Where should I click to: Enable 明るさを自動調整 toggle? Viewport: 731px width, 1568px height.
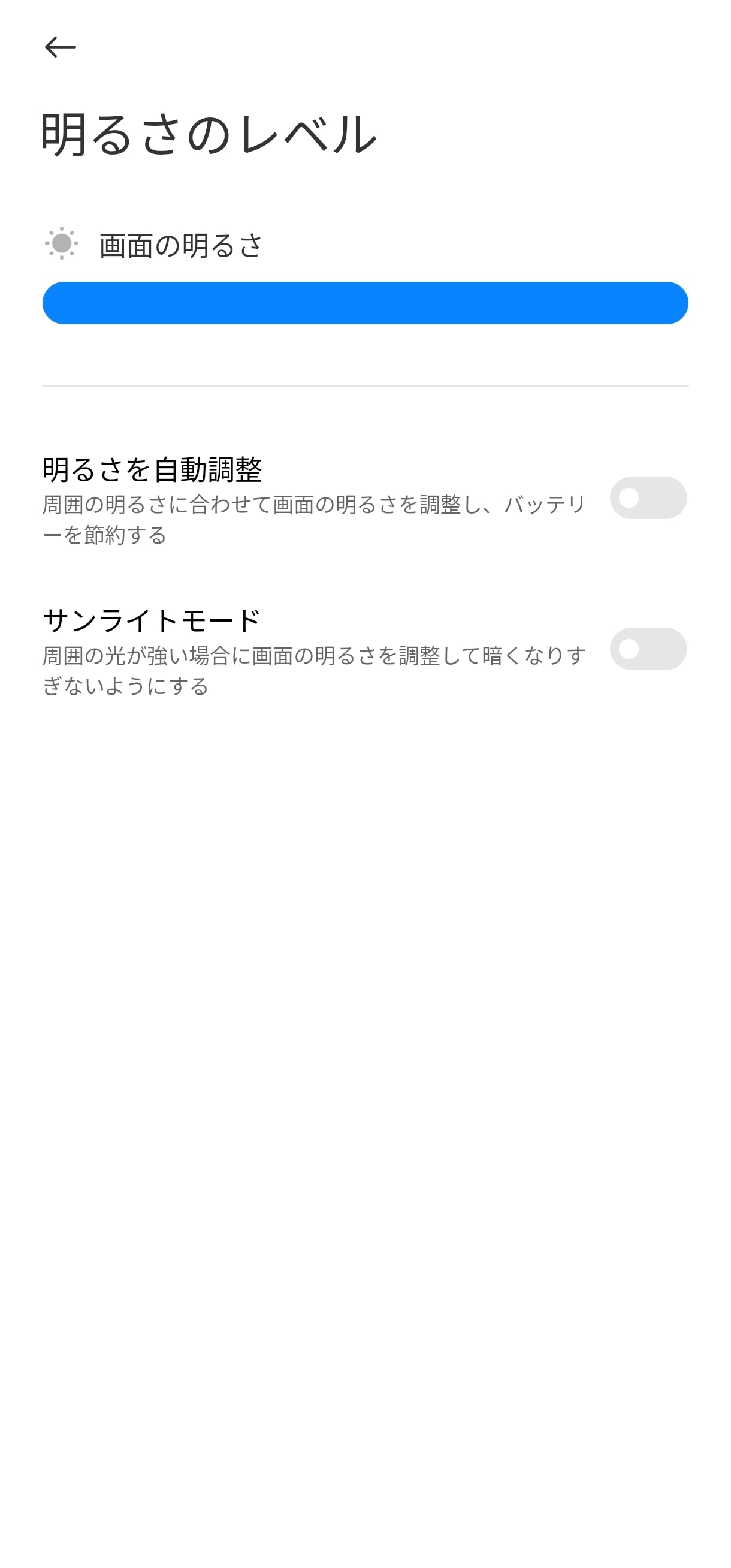[648, 498]
